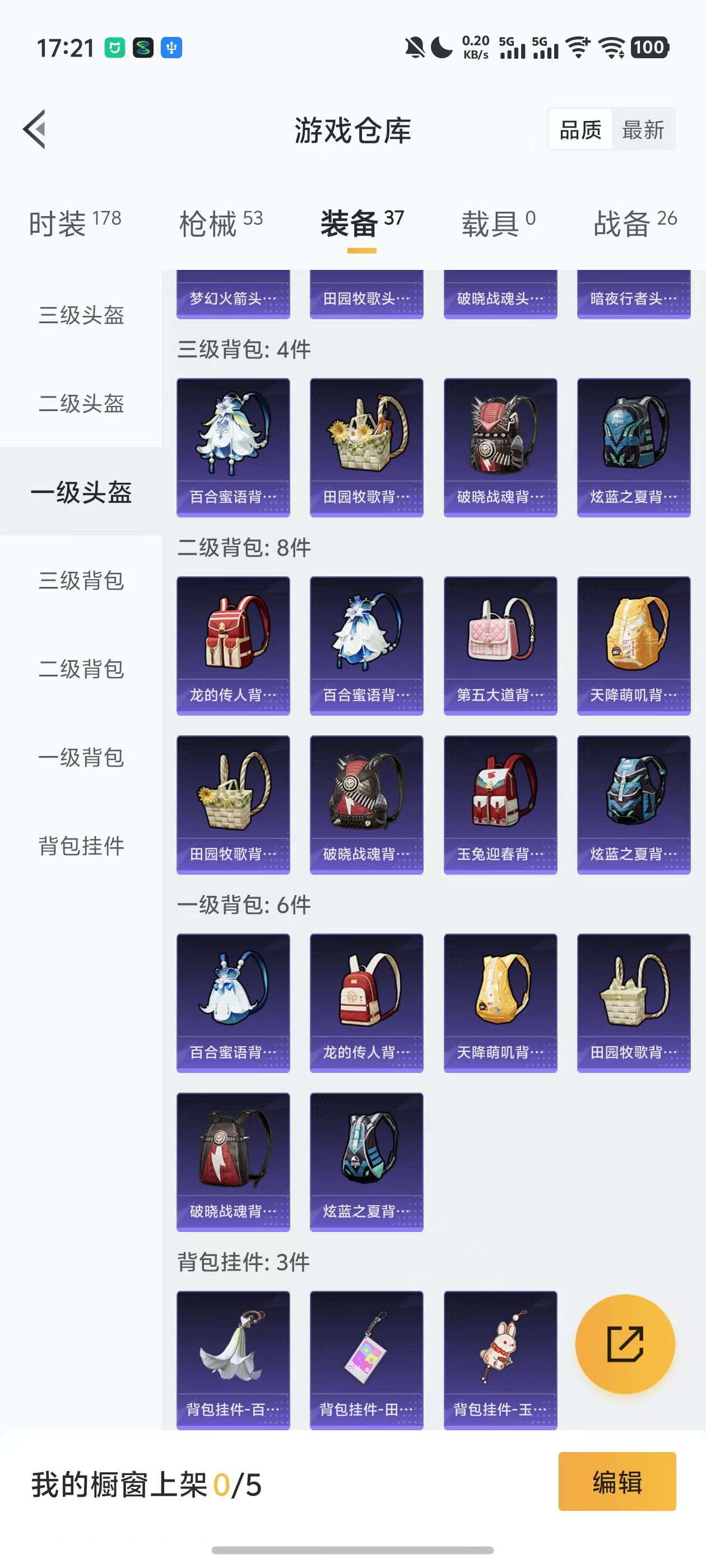The image size is (706, 1568).
Task: Click the back arrow at top left
Action: [35, 129]
